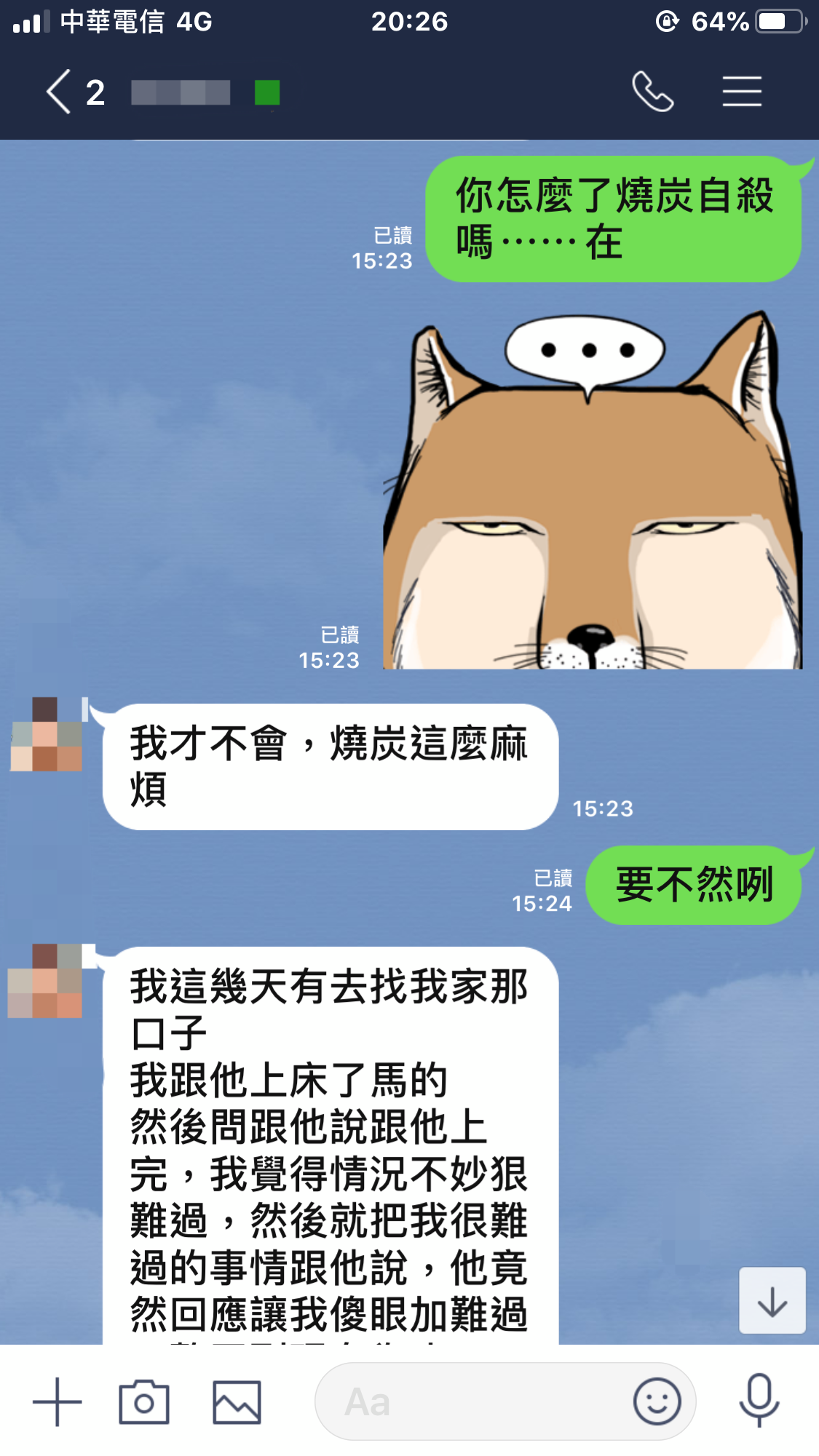819x1456 pixels.
Task: Open the camera to take a photo
Action: tap(144, 1401)
